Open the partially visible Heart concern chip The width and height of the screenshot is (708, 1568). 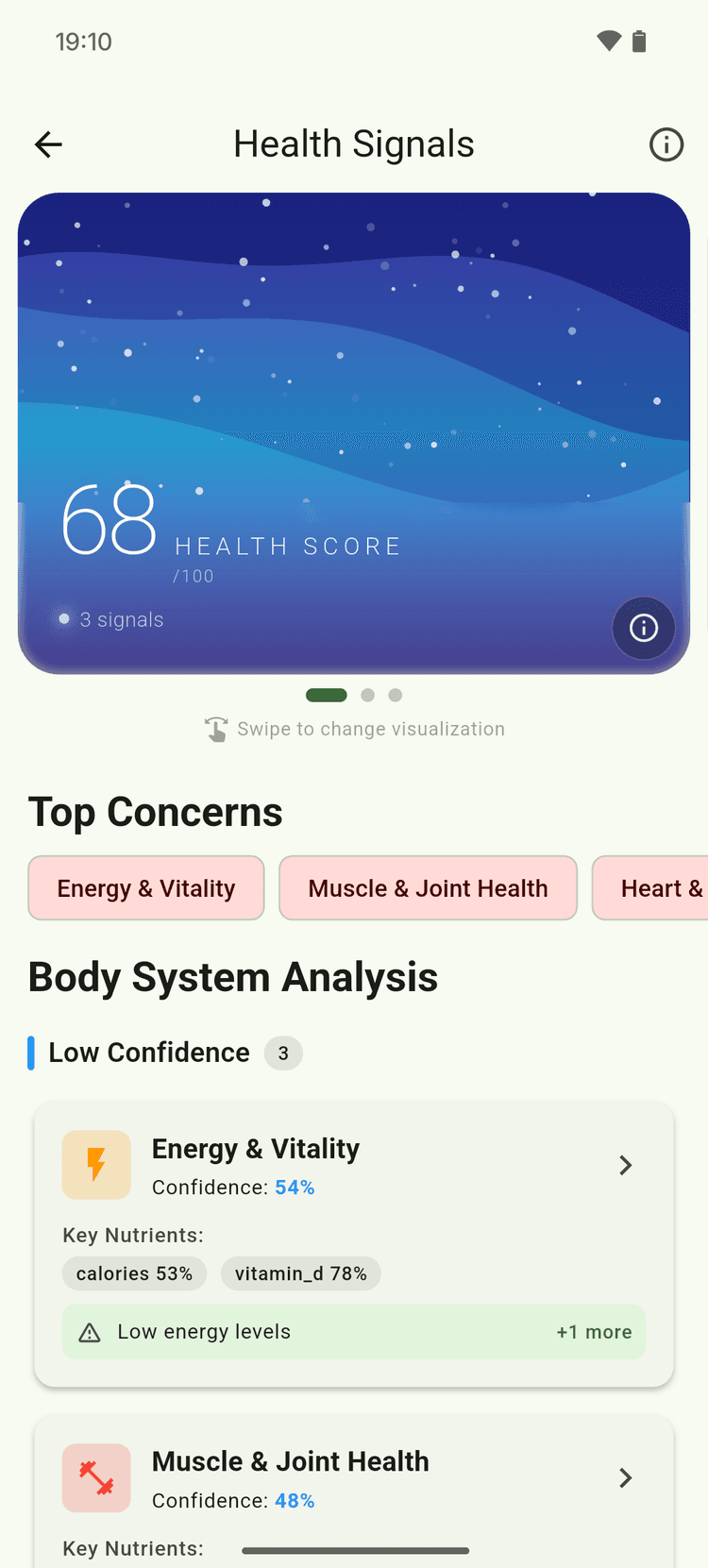[661, 887]
